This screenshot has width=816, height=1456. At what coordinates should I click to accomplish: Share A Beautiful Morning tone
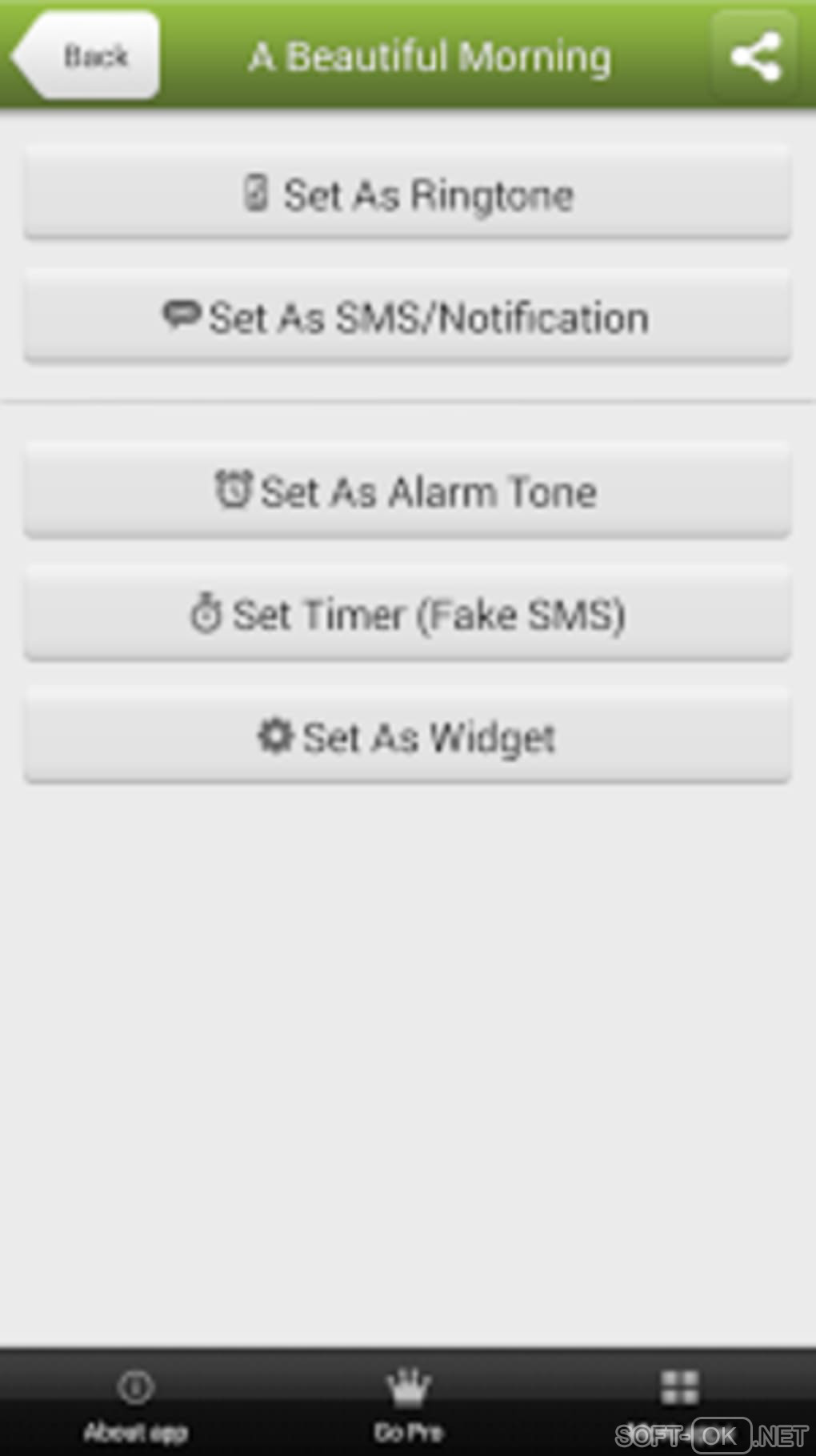pos(754,56)
